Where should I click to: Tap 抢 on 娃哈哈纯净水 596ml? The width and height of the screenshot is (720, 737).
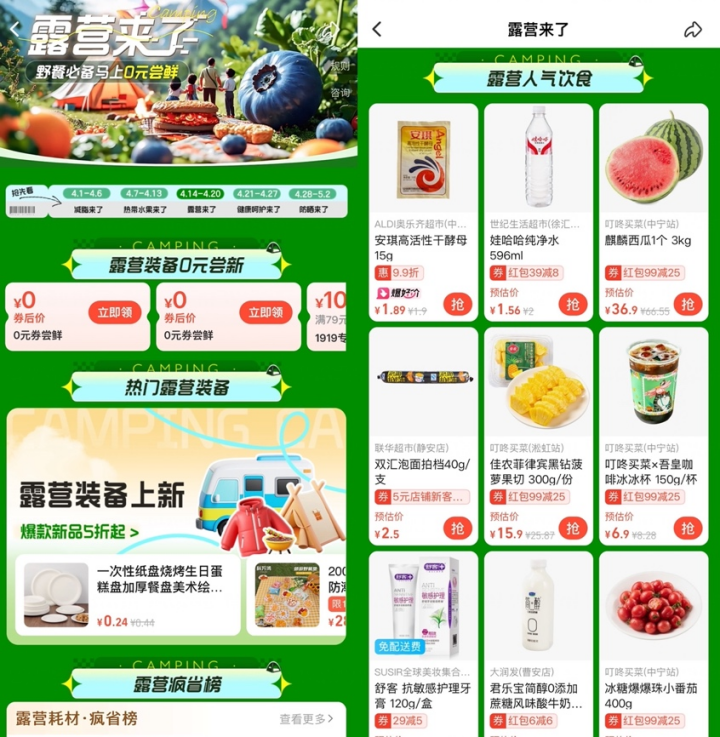coord(573,304)
